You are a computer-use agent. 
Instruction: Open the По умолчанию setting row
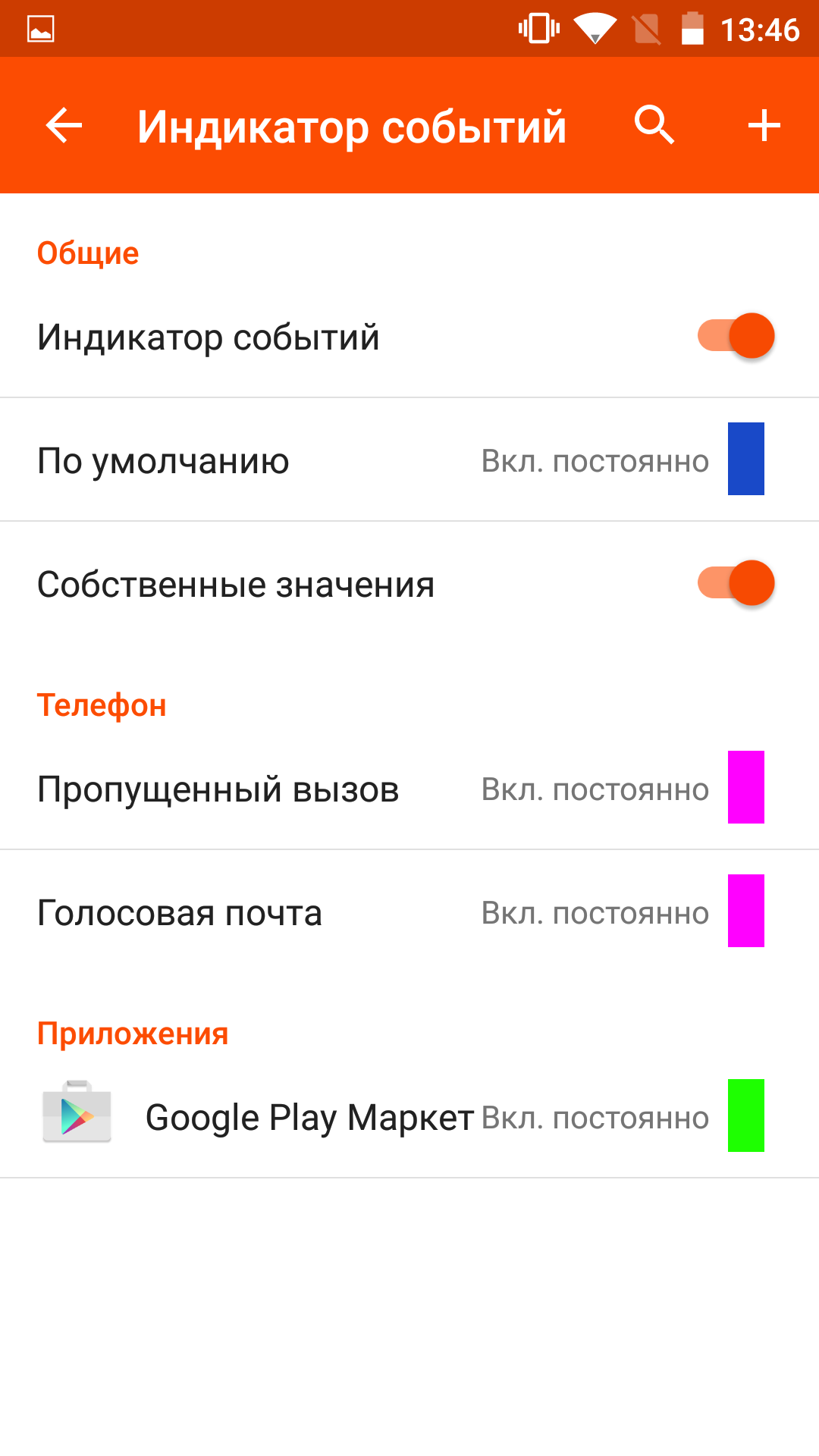coord(409,460)
